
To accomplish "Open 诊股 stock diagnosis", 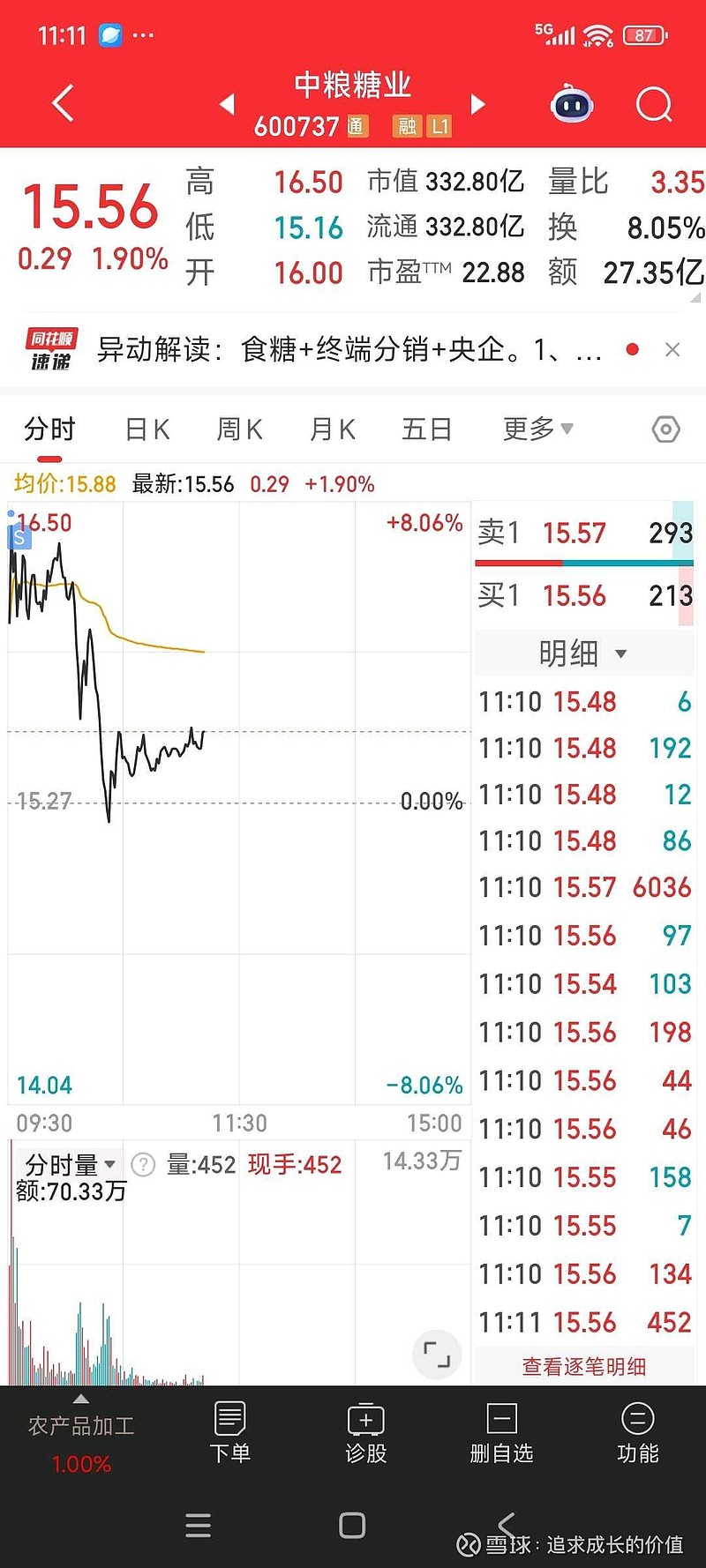I will pyautogui.click(x=366, y=1433).
